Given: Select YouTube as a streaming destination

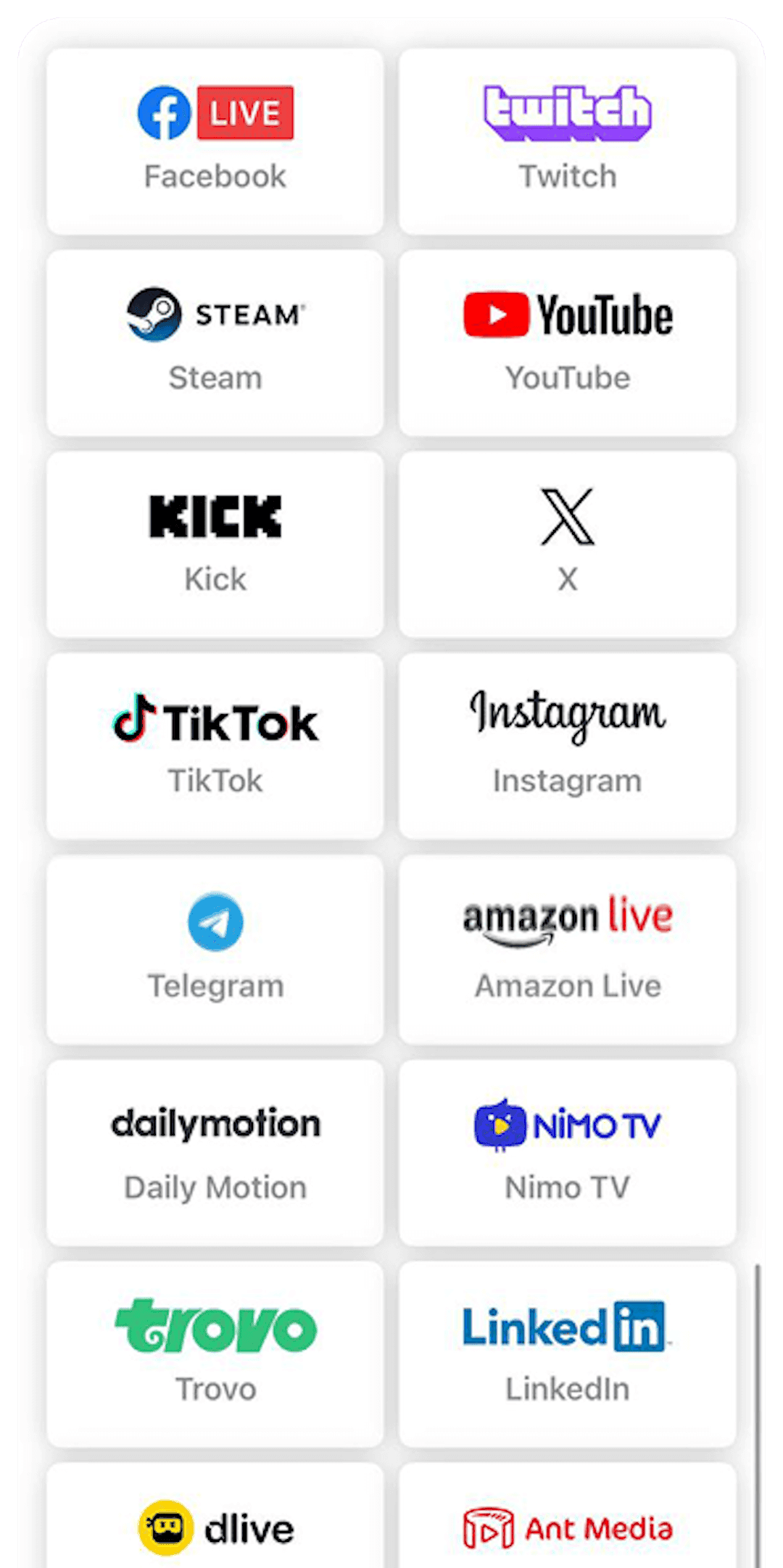Looking at the screenshot, I should click(568, 339).
